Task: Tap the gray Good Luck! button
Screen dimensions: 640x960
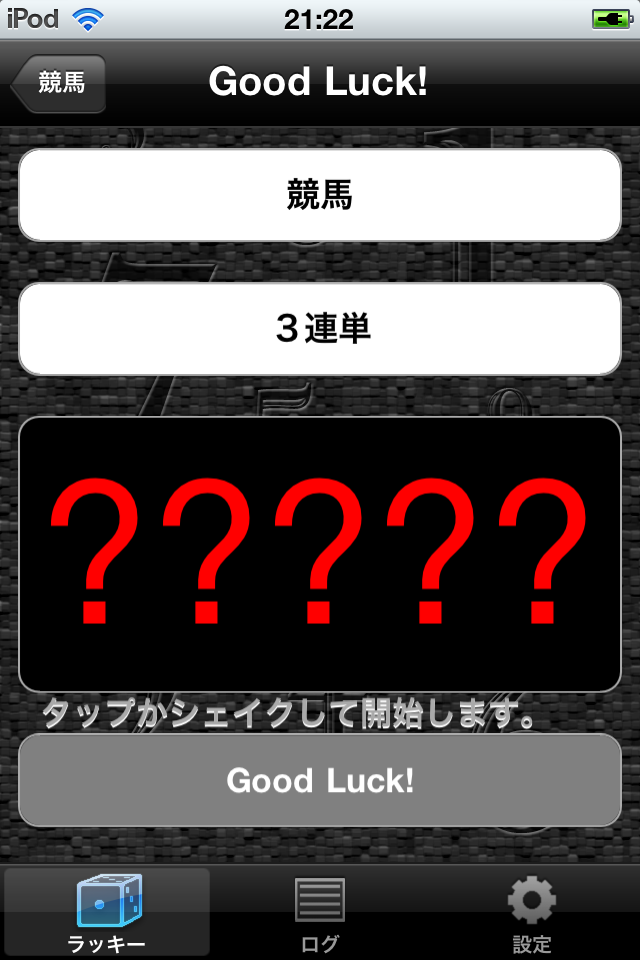Action: click(320, 780)
